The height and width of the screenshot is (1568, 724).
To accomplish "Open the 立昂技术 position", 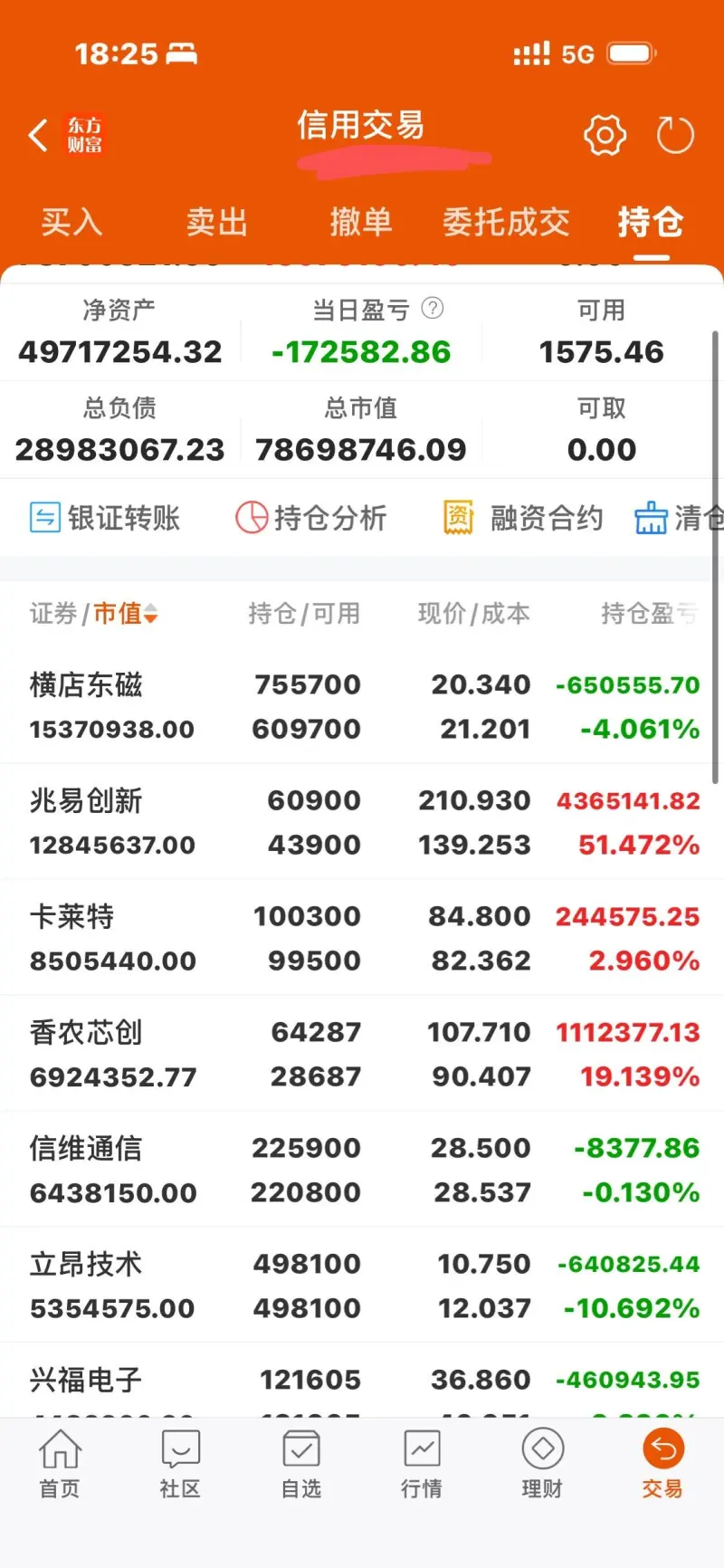I will (86, 1265).
